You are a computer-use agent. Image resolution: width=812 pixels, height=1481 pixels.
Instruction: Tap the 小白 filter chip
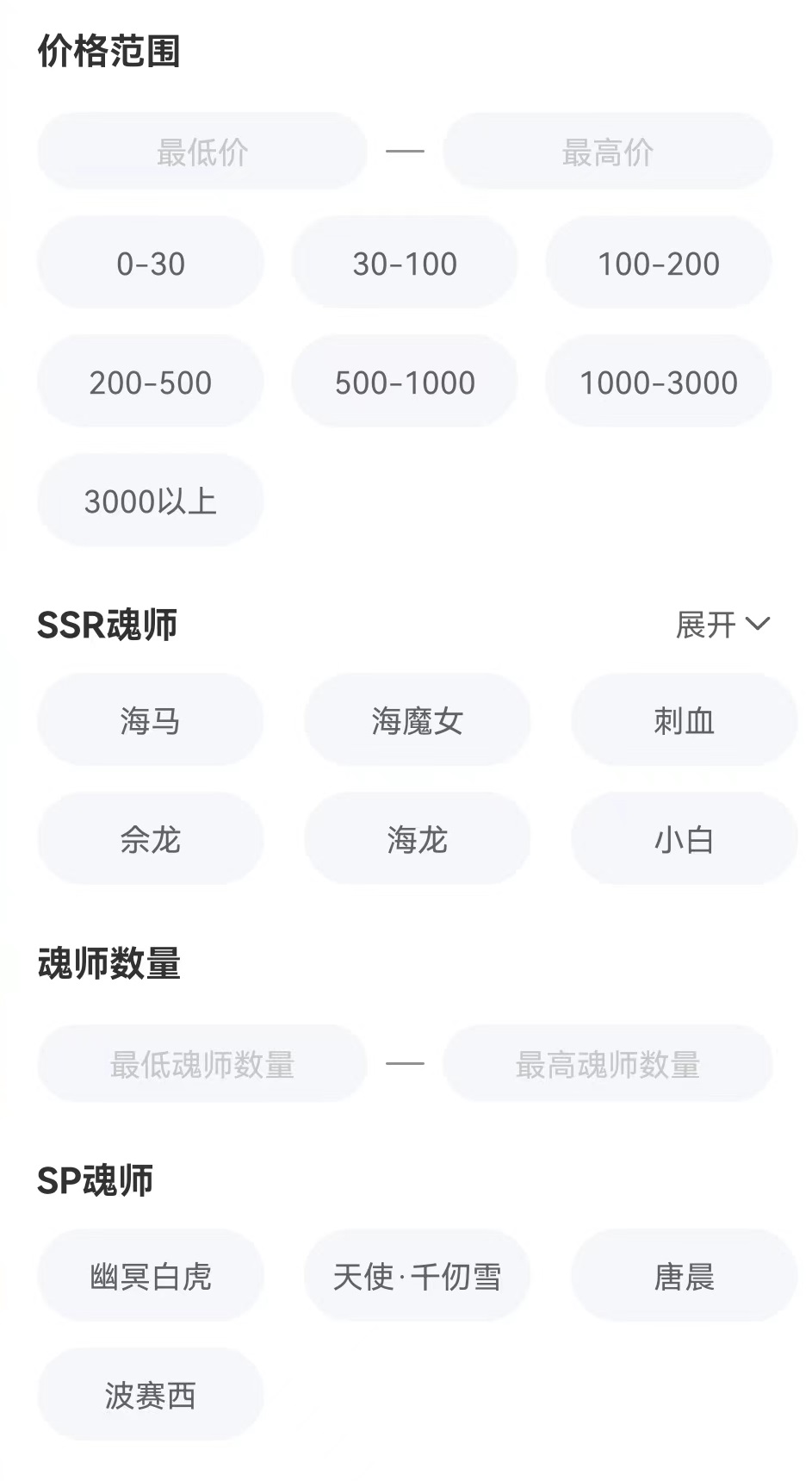(x=685, y=839)
